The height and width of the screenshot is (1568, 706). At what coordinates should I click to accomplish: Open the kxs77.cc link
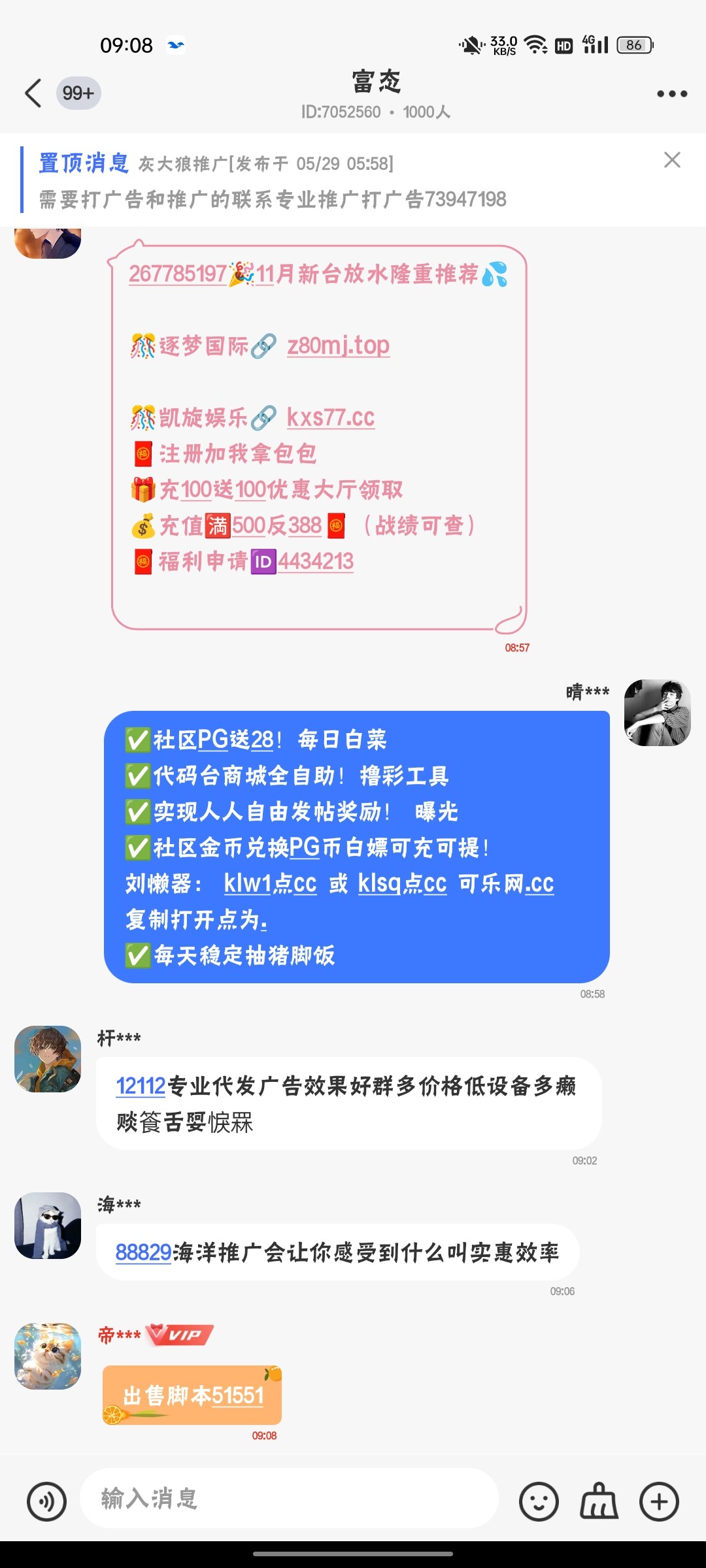coord(331,417)
